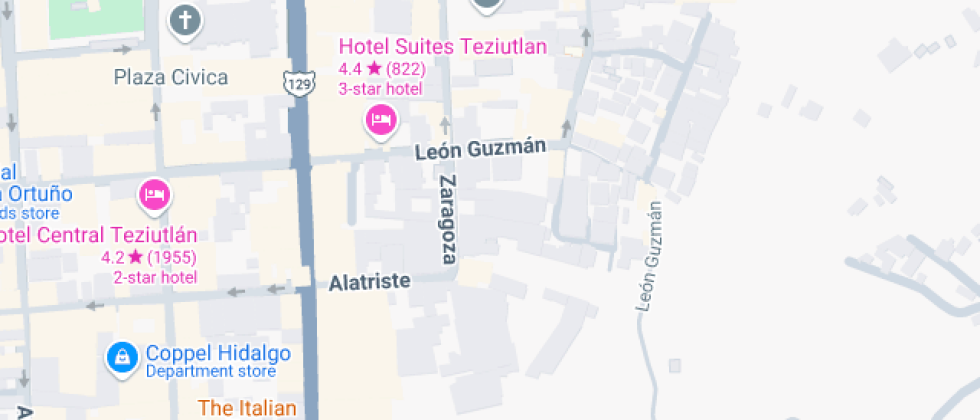
Task: Tap the Coppel Hidalgo department store pin
Action: pos(122,359)
